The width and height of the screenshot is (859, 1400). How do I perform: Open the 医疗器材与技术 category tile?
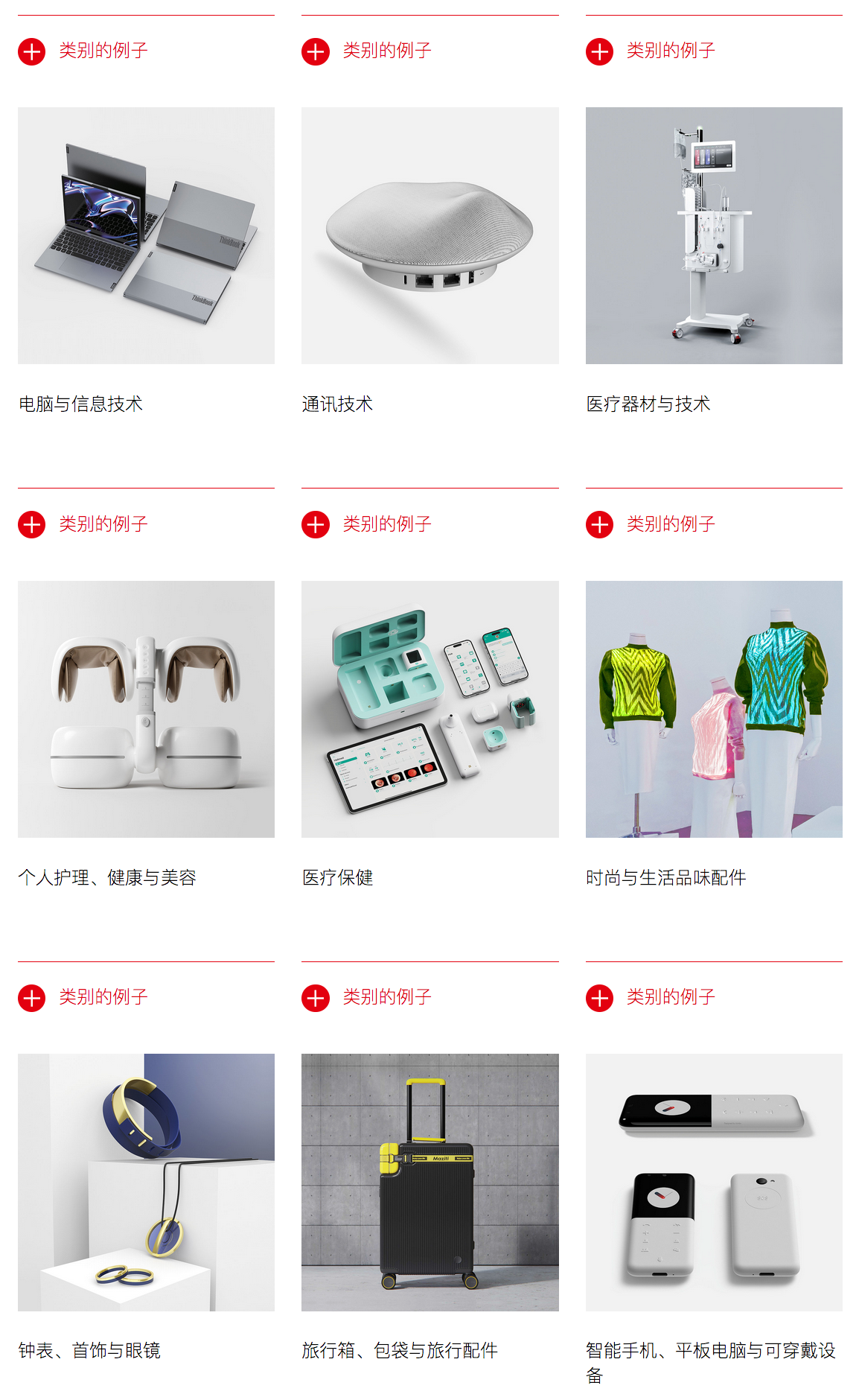714,235
